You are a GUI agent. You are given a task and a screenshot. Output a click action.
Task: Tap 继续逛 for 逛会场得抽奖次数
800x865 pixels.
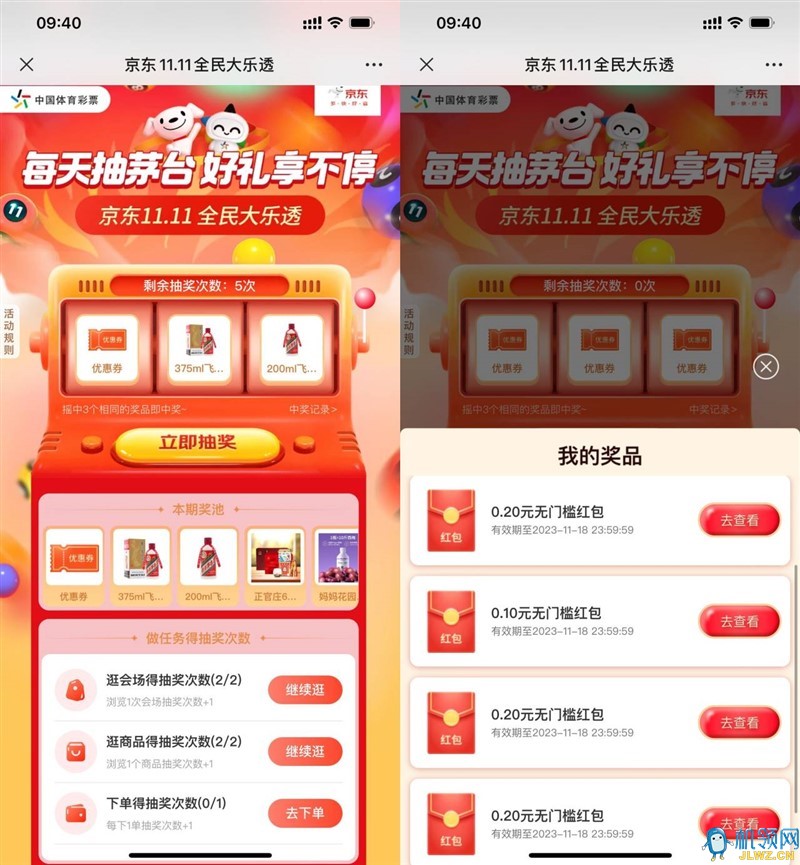(x=304, y=690)
